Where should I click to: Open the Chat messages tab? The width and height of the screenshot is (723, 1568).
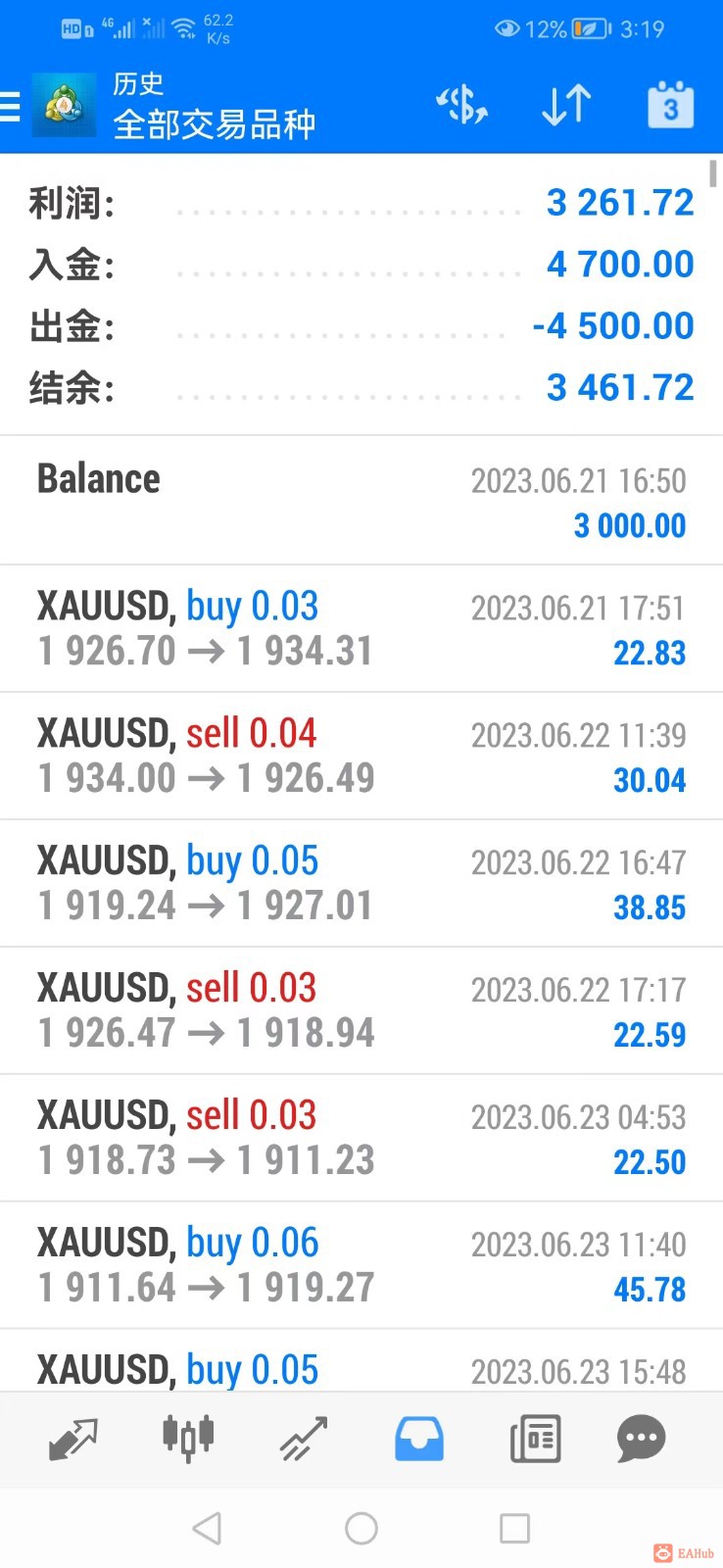[642, 1439]
